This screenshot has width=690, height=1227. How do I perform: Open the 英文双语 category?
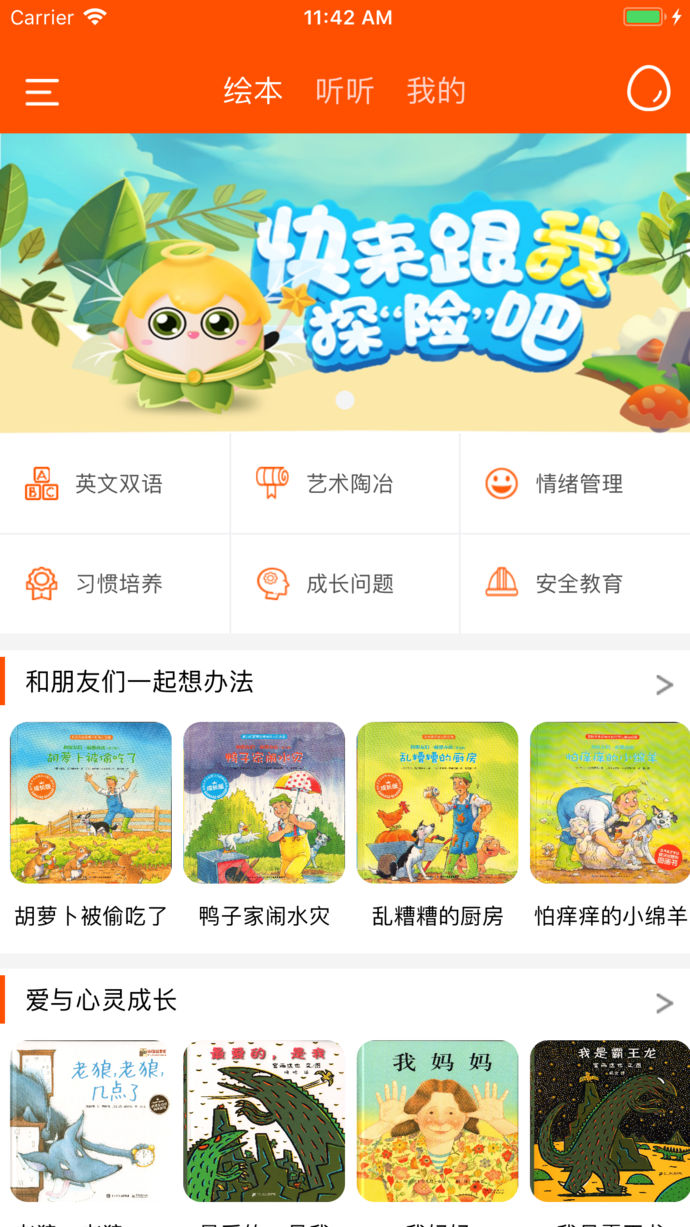click(x=115, y=483)
